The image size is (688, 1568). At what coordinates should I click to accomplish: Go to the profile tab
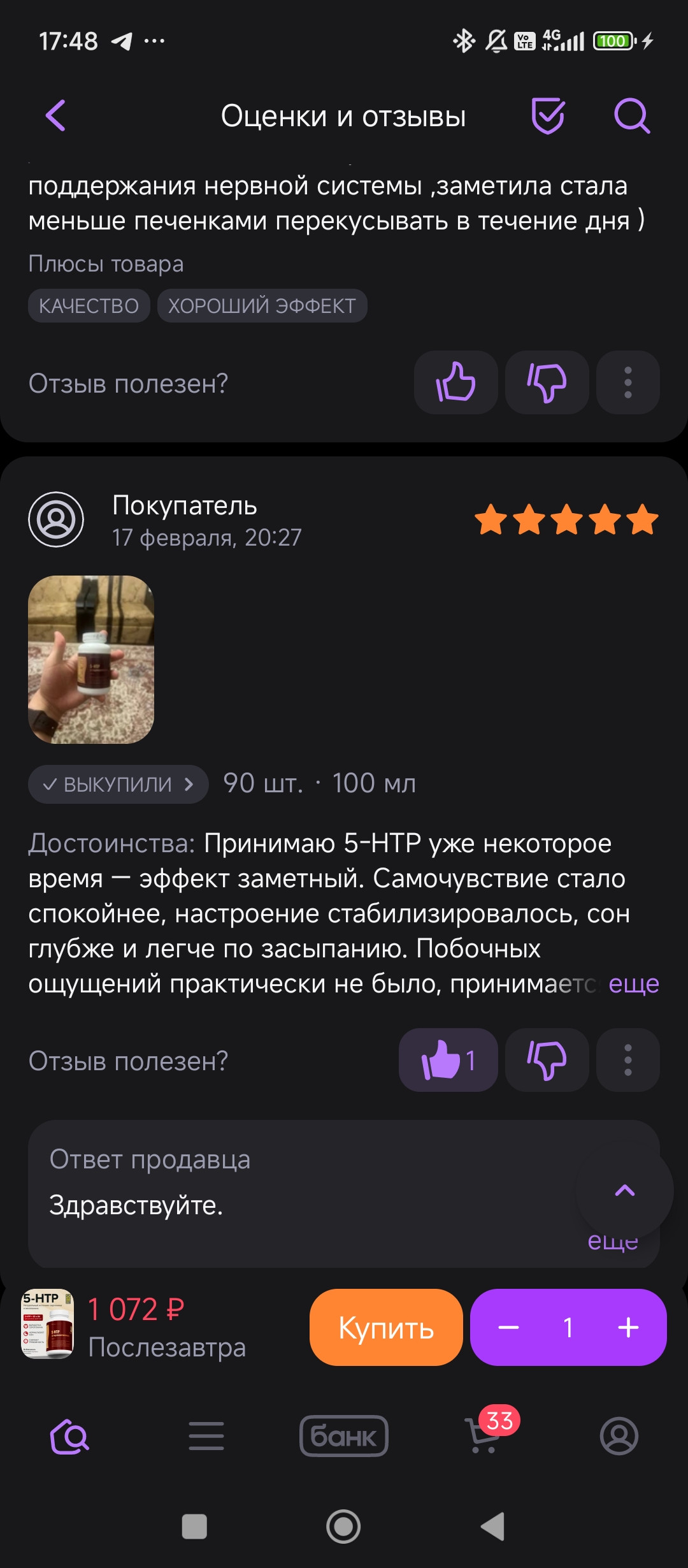(x=619, y=1436)
